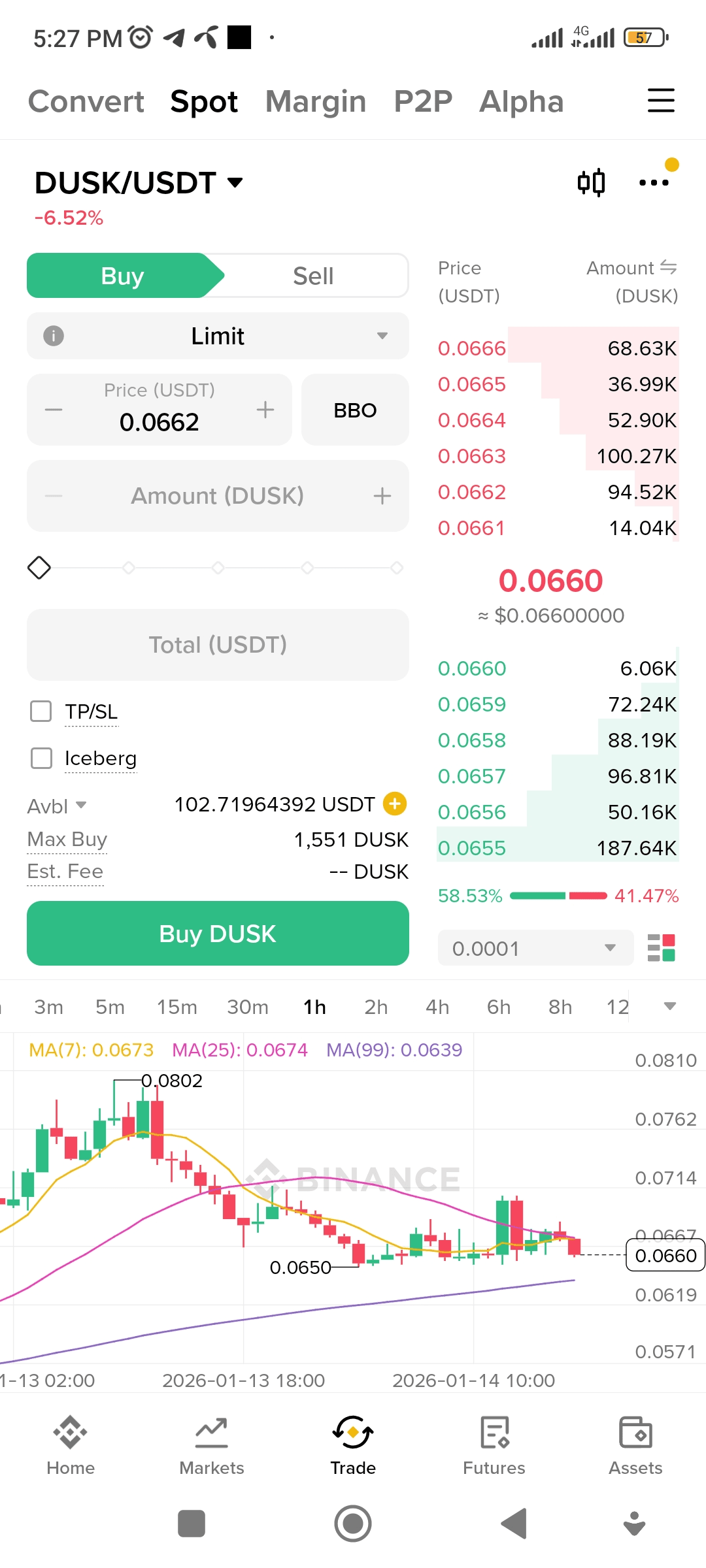Image resolution: width=706 pixels, height=1568 pixels.
Task: Add funds with the yellow plus icon
Action: tap(395, 804)
